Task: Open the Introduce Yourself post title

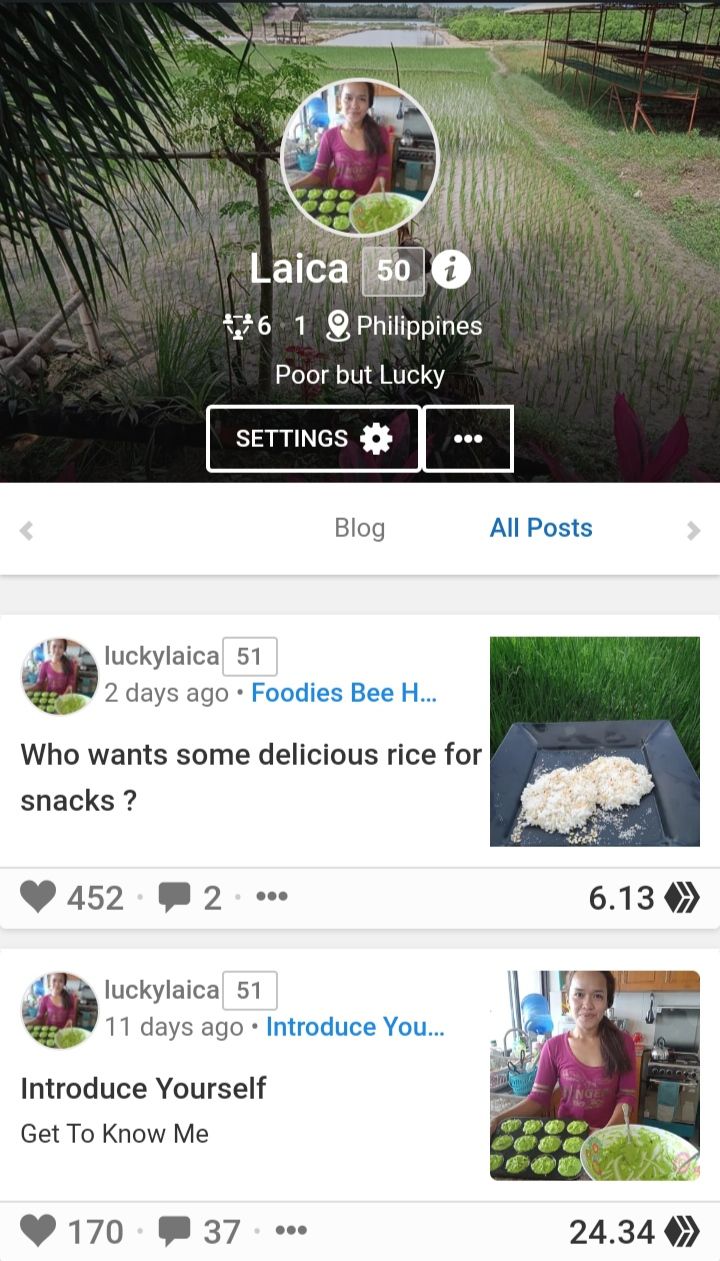Action: (143, 1088)
